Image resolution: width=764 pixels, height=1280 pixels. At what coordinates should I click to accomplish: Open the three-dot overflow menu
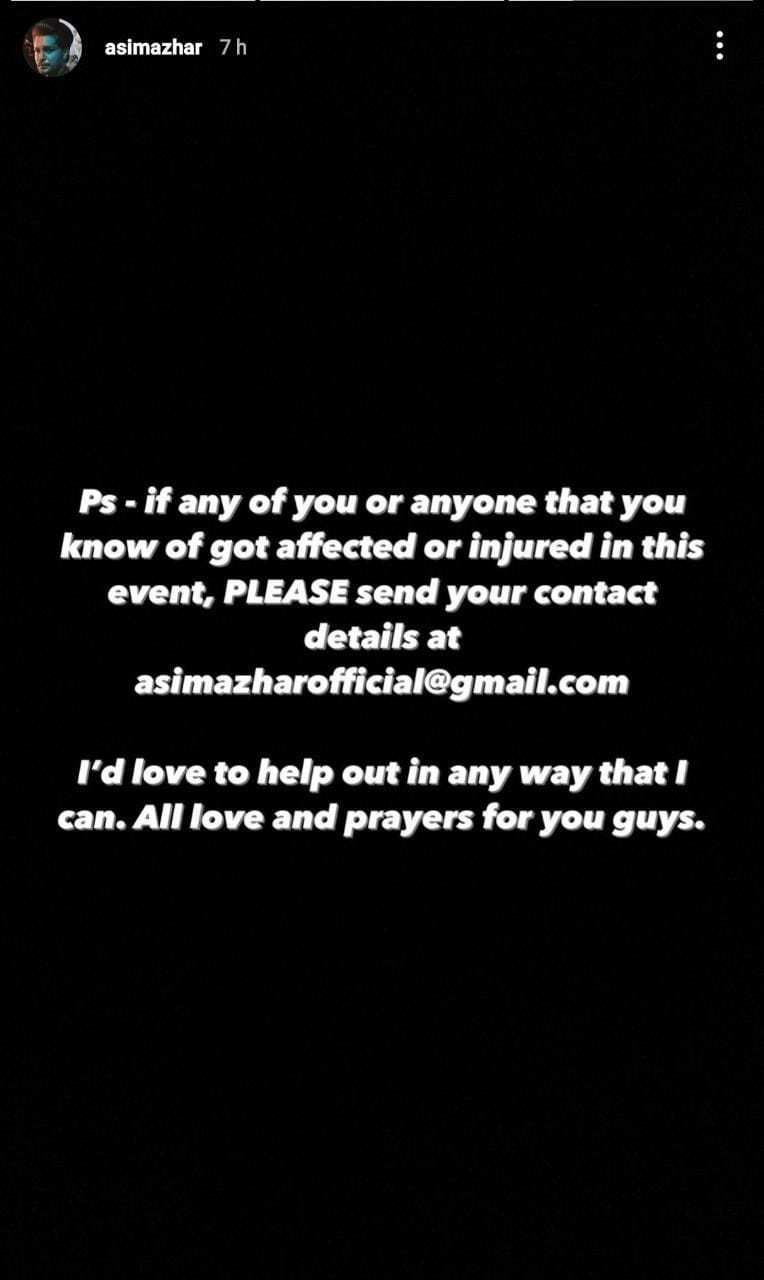[x=719, y=45]
